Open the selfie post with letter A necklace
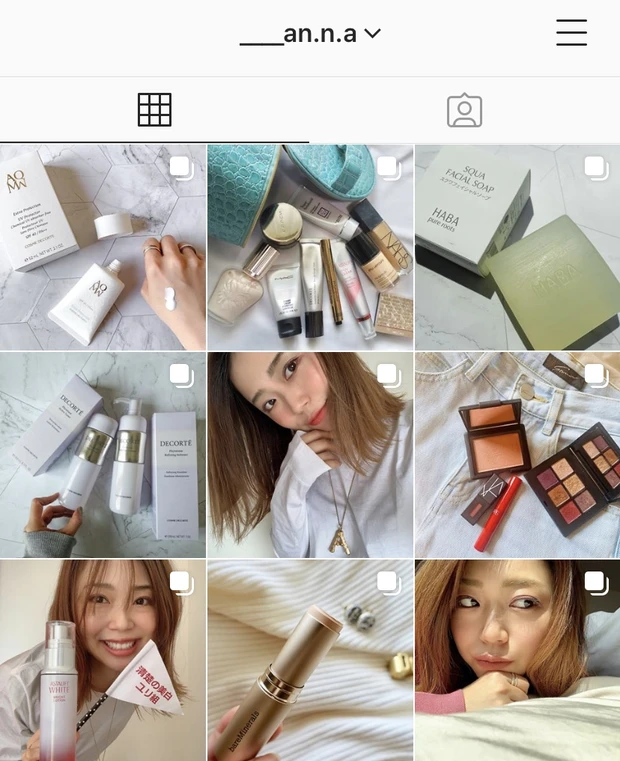 pos(309,455)
